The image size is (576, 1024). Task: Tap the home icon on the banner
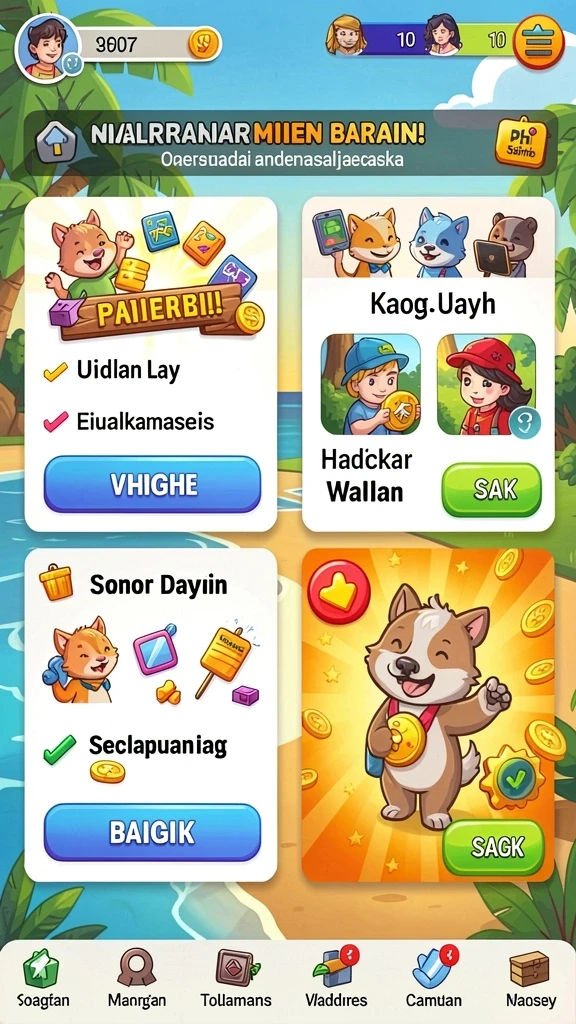pos(57,141)
